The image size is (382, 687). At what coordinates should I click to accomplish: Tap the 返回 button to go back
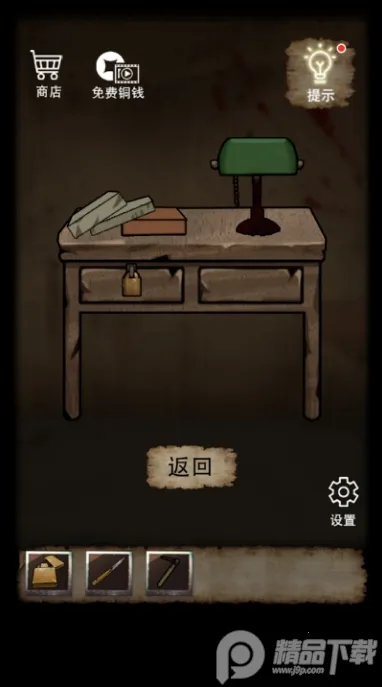[191, 467]
